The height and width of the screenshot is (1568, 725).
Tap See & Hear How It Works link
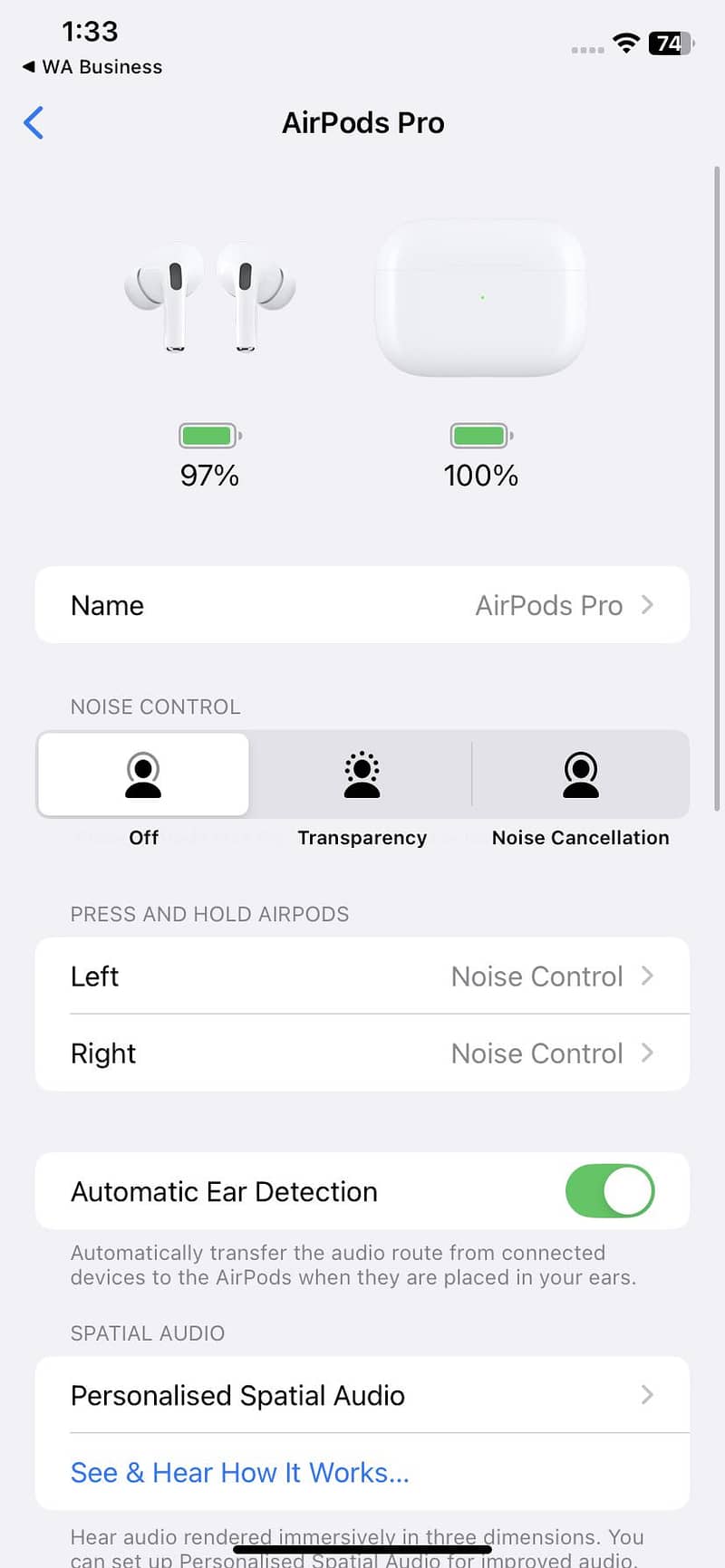click(240, 1473)
